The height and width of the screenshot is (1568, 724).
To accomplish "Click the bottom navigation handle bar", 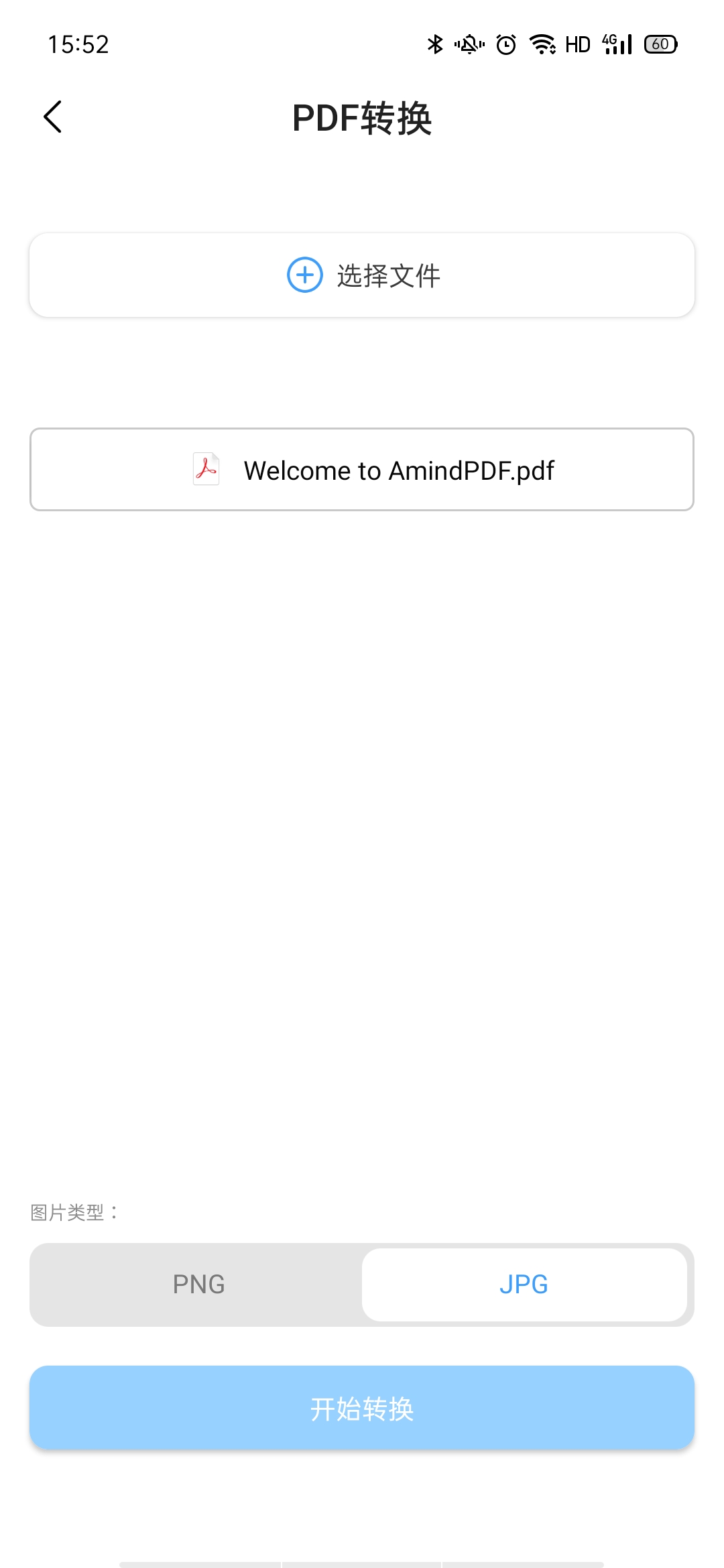I will (362, 1561).
